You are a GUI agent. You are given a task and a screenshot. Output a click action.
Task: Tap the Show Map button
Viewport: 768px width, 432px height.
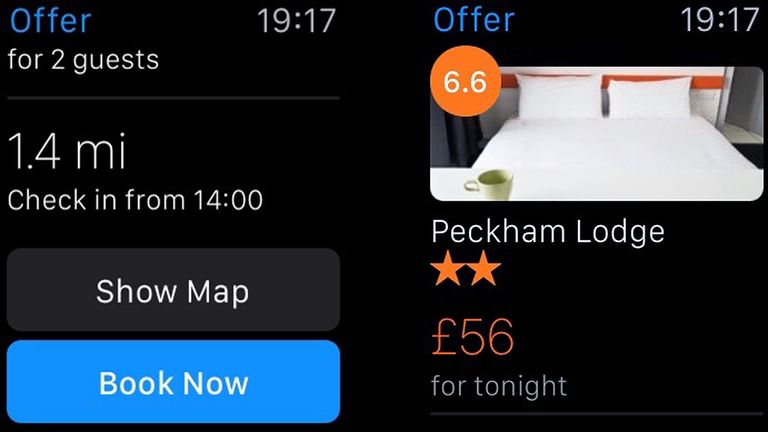pos(173,291)
